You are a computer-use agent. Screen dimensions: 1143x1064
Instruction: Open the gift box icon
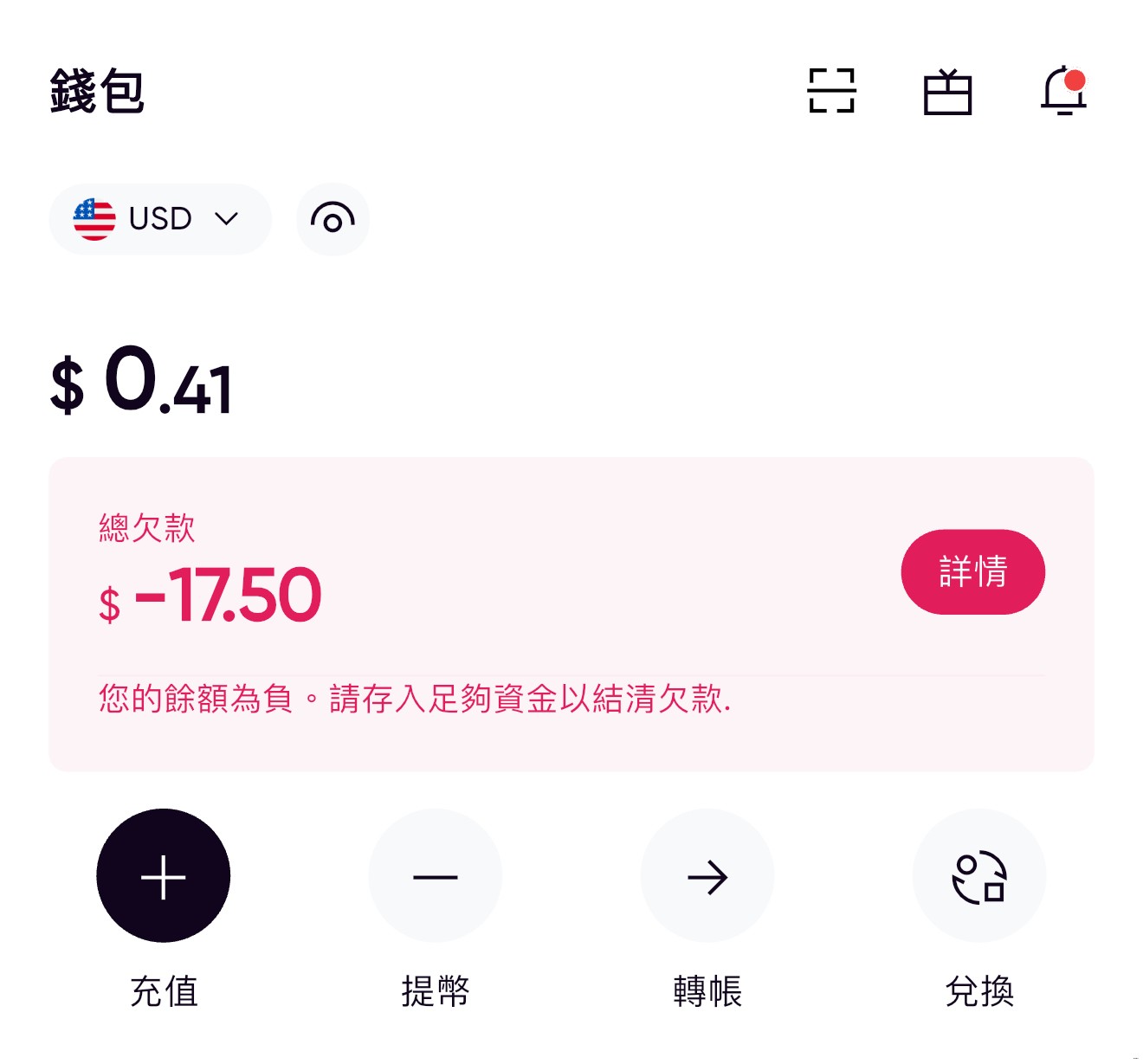[947, 92]
